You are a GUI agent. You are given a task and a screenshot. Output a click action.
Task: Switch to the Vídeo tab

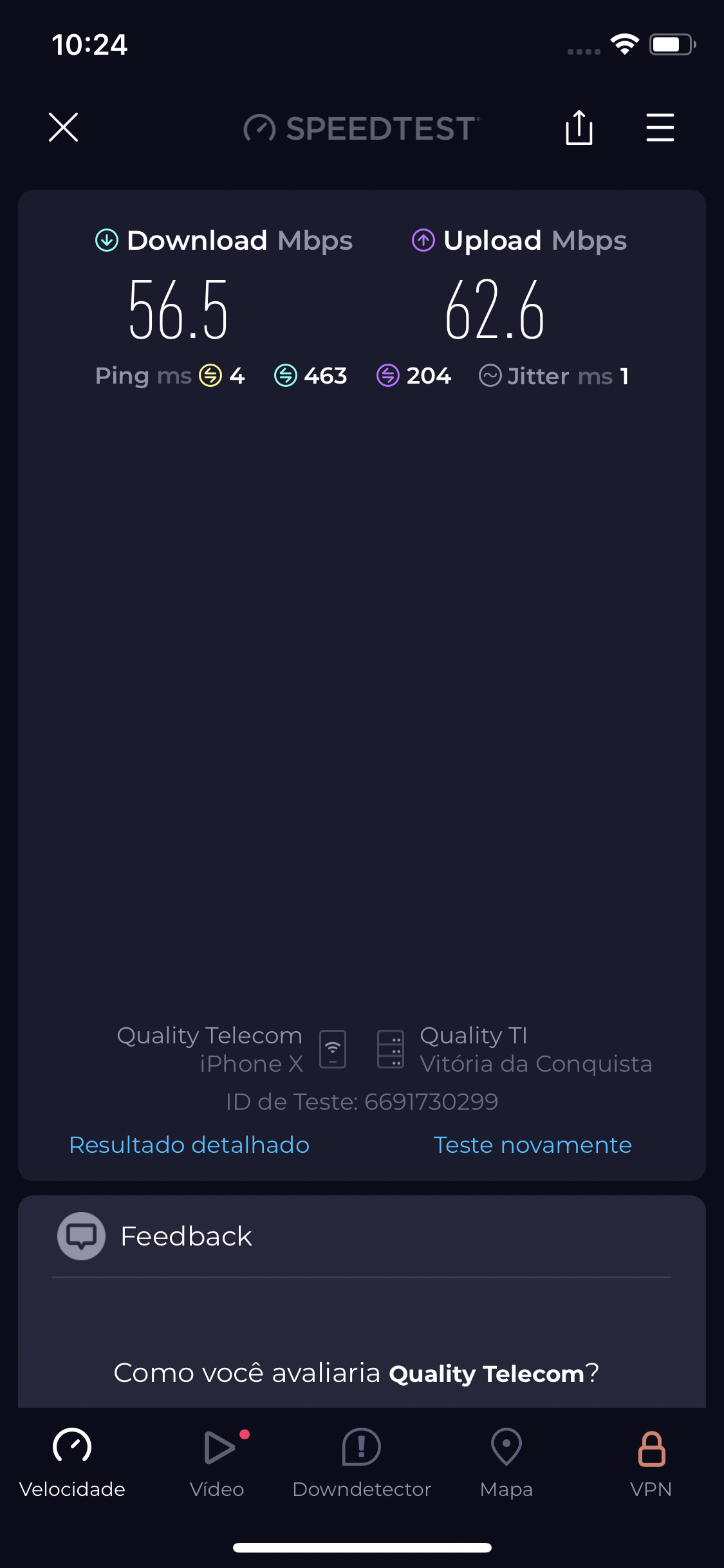pyautogui.click(x=217, y=1462)
